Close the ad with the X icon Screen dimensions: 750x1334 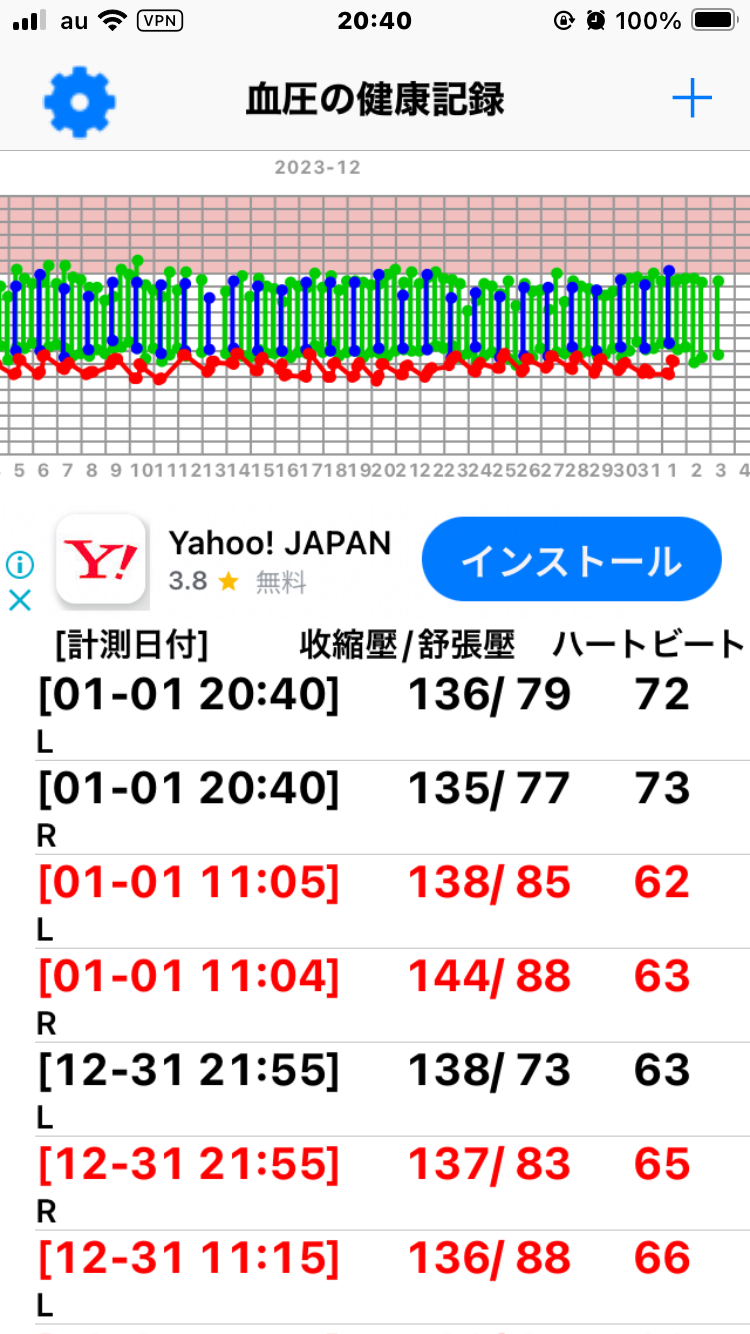(x=20, y=600)
